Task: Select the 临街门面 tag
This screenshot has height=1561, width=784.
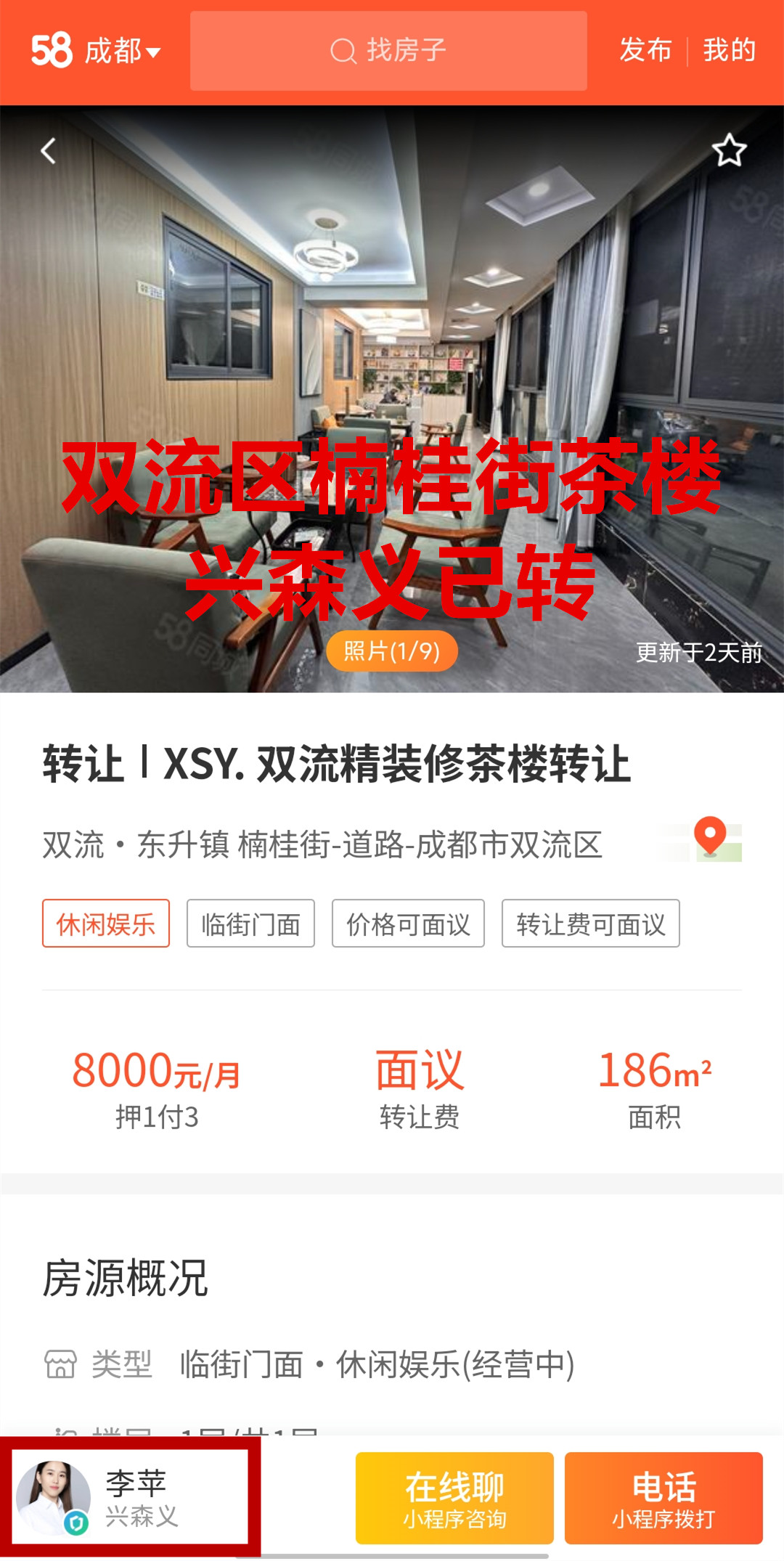Action: [x=250, y=924]
